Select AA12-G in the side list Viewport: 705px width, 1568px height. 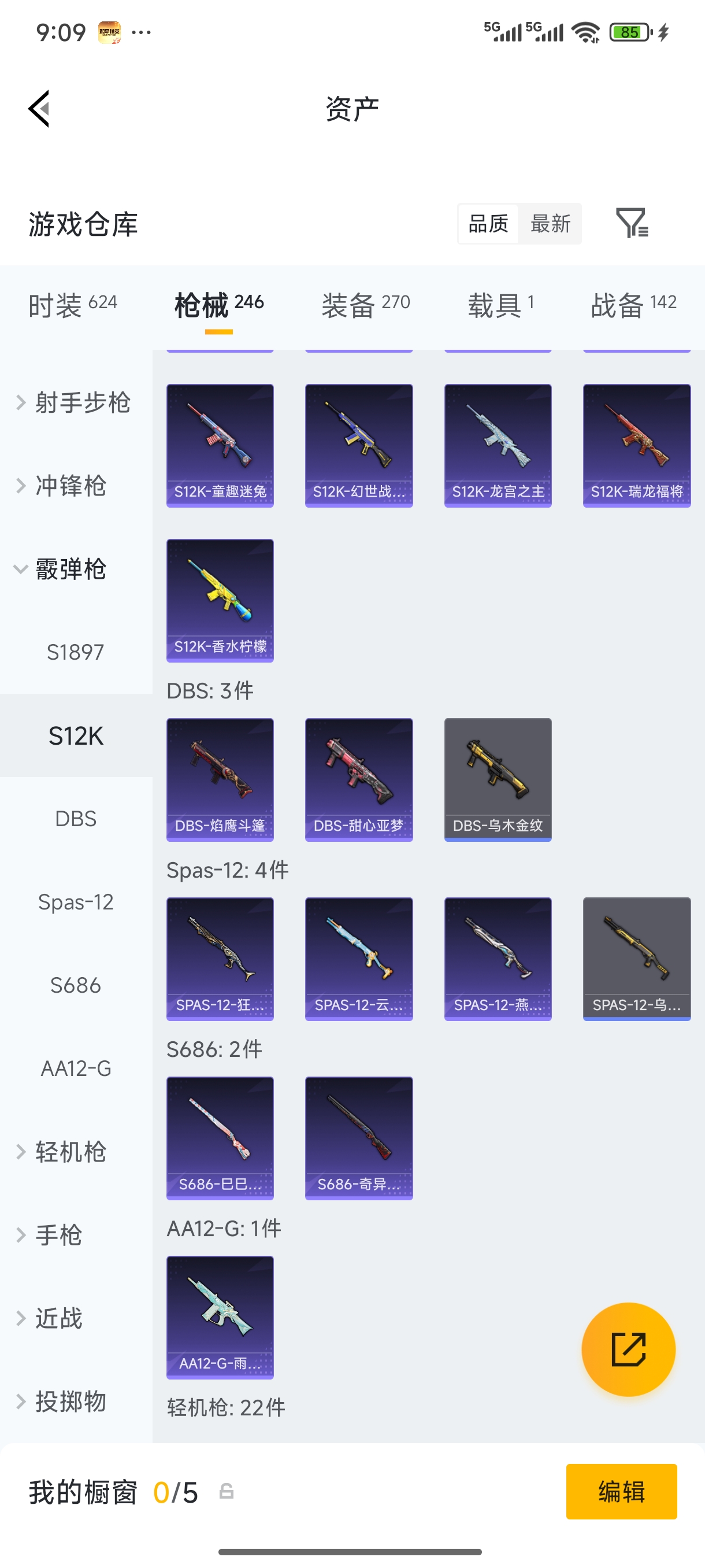click(76, 1068)
